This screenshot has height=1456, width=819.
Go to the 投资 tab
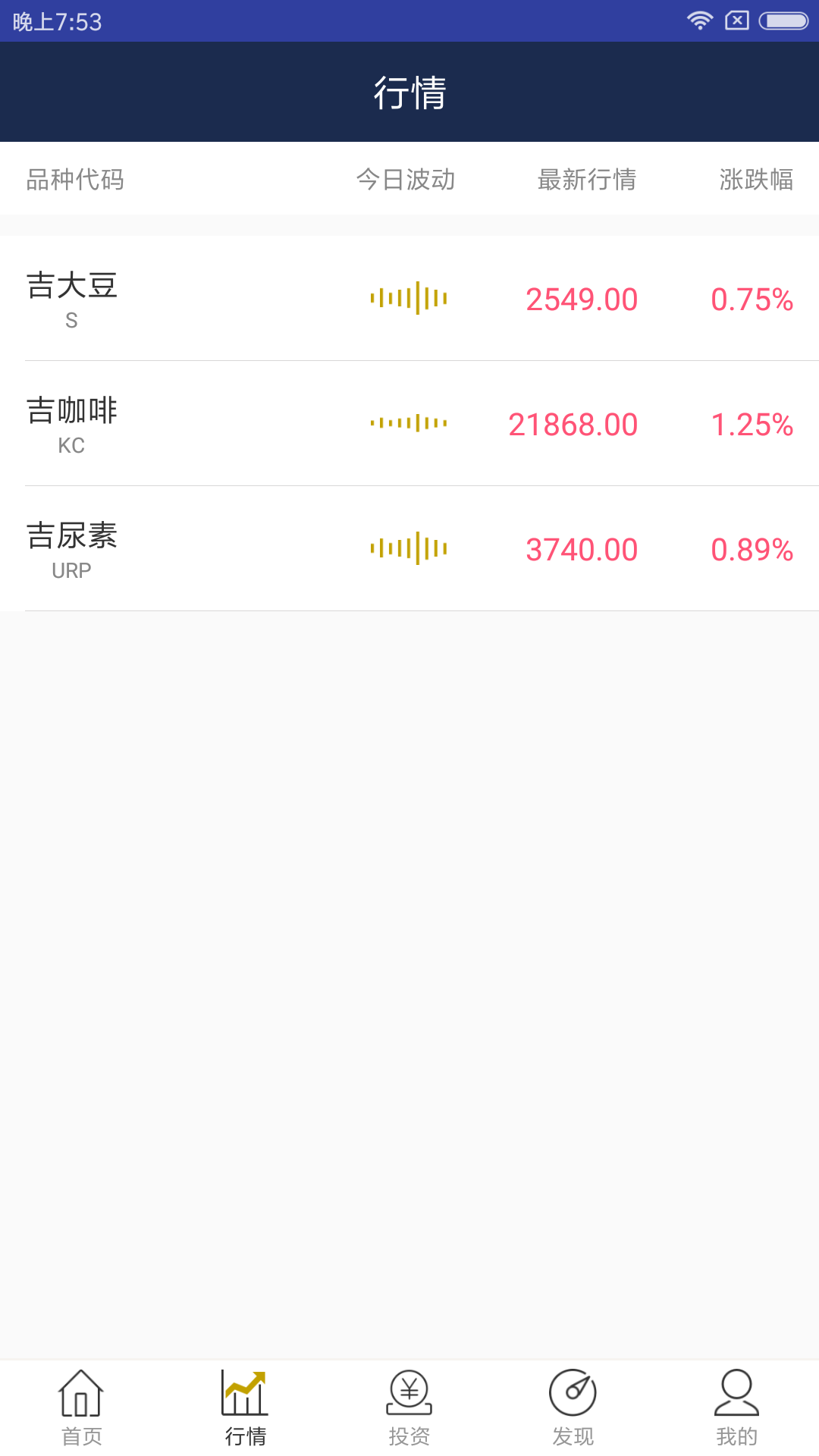(x=409, y=1408)
